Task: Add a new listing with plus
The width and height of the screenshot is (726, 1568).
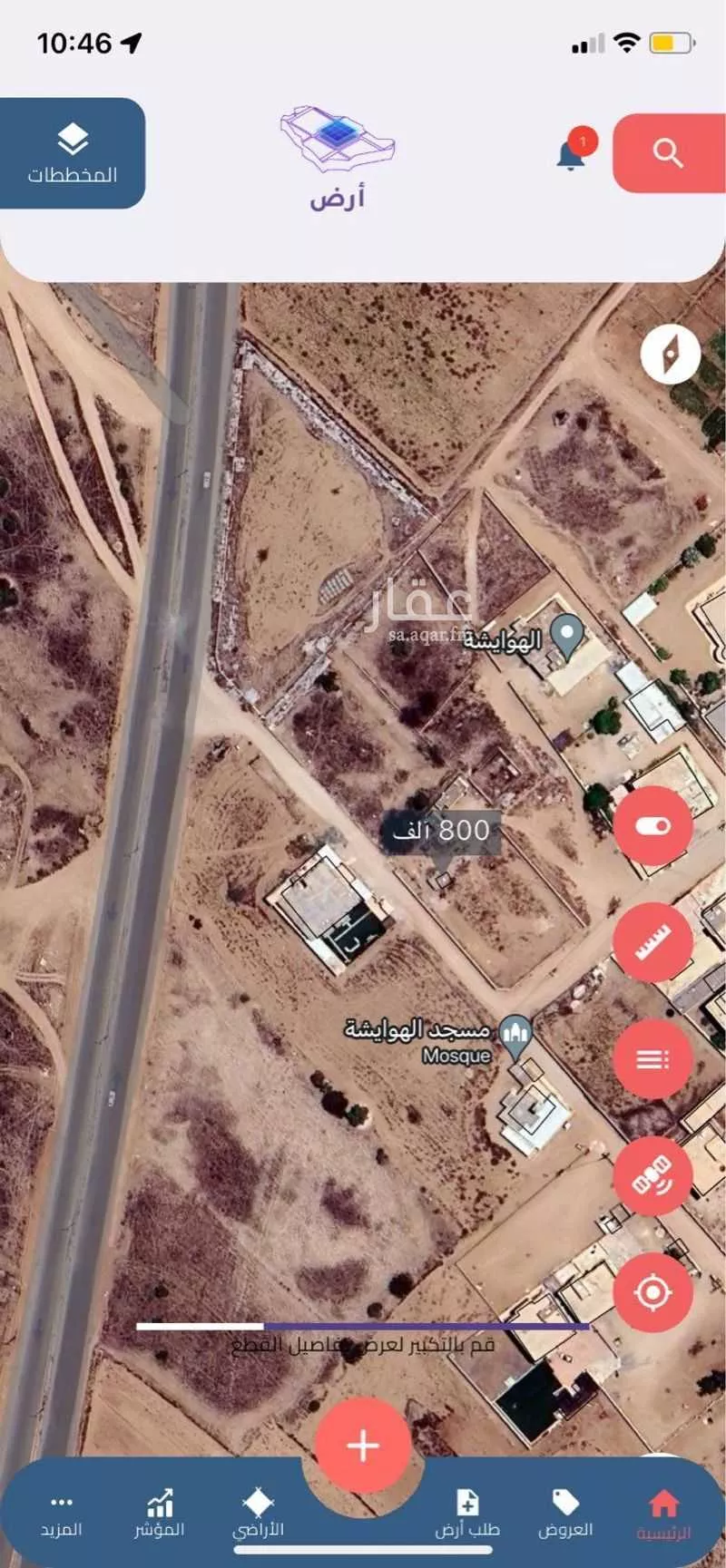Action: pyautogui.click(x=363, y=1445)
